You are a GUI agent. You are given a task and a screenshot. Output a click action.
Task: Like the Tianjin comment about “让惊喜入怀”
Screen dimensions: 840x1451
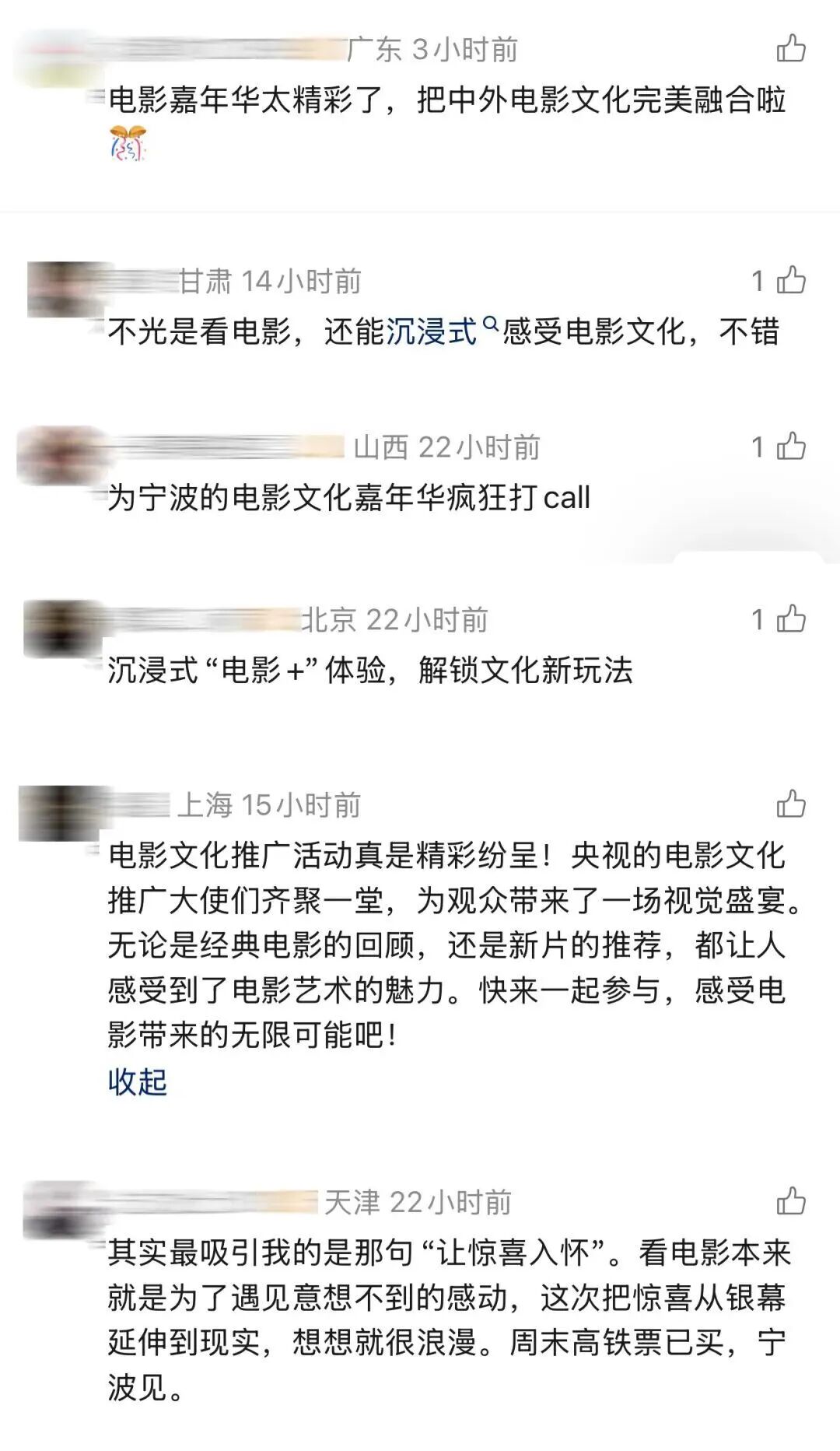point(791,1201)
